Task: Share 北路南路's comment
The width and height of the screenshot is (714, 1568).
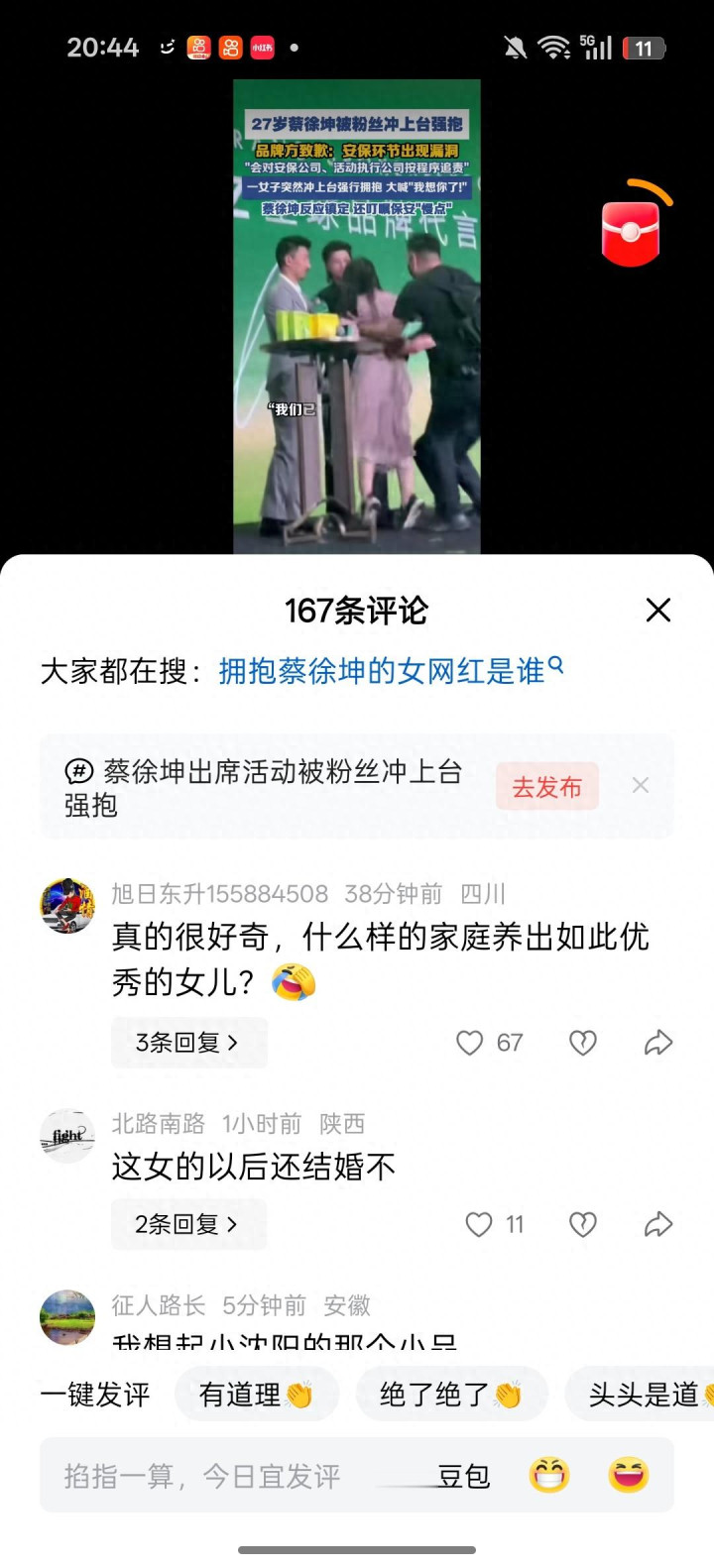Action: [658, 1224]
